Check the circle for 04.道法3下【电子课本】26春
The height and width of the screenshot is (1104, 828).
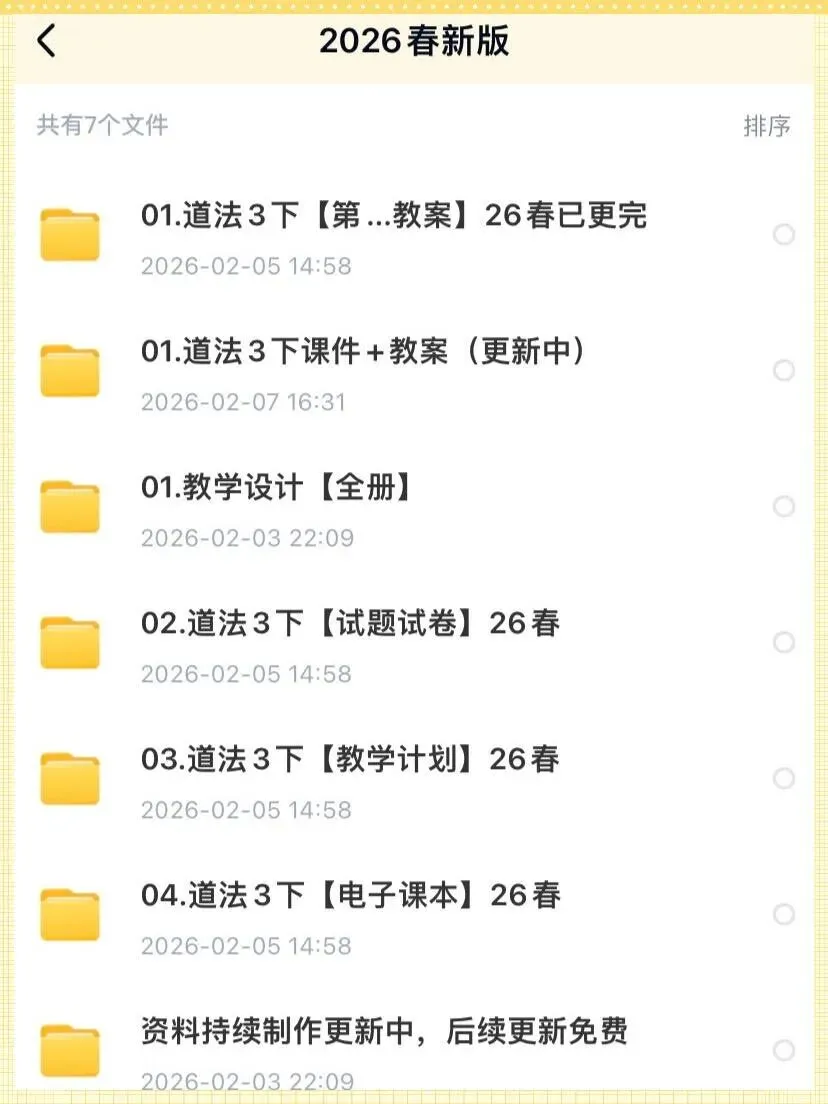pos(784,914)
